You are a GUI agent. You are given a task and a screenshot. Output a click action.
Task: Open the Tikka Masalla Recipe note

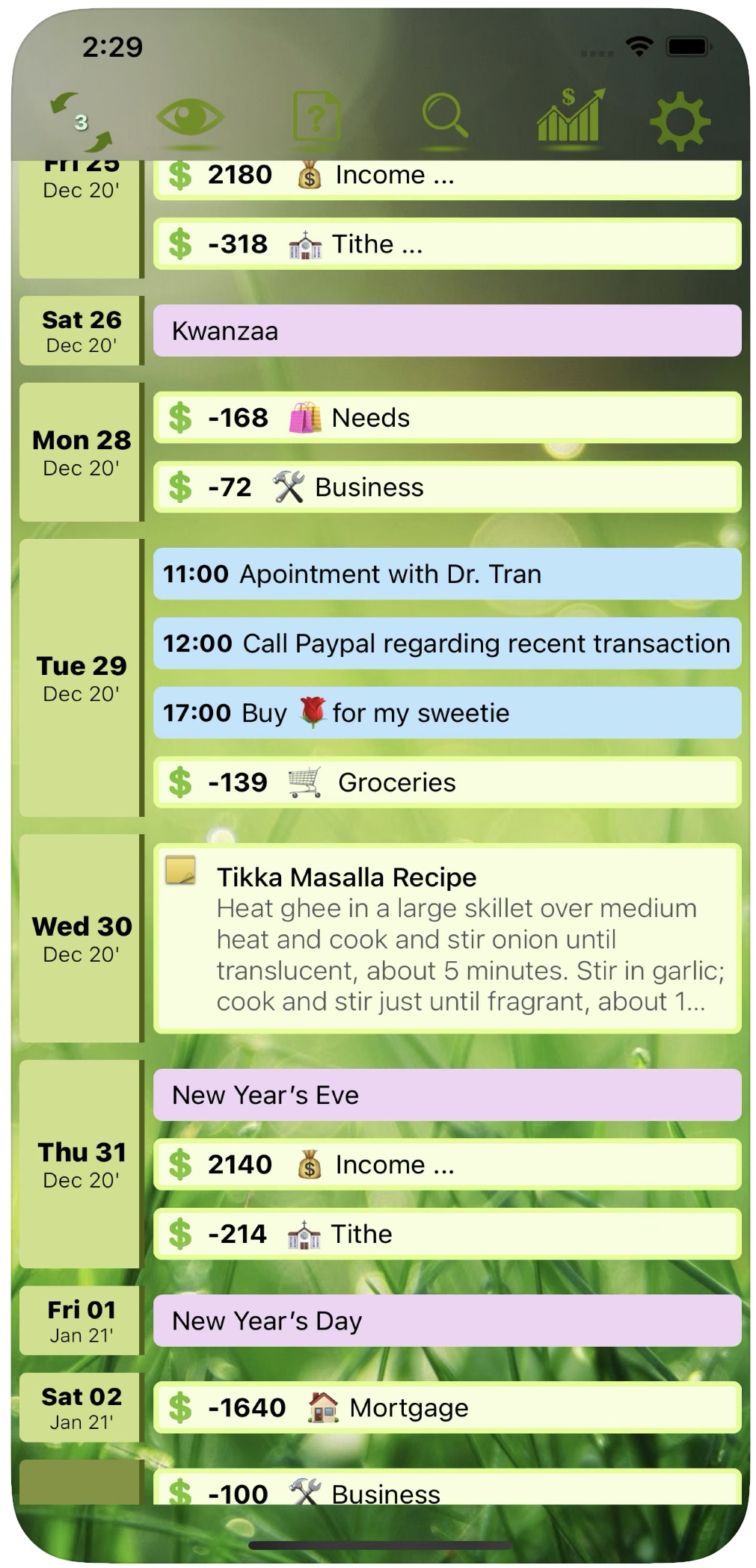point(446,939)
